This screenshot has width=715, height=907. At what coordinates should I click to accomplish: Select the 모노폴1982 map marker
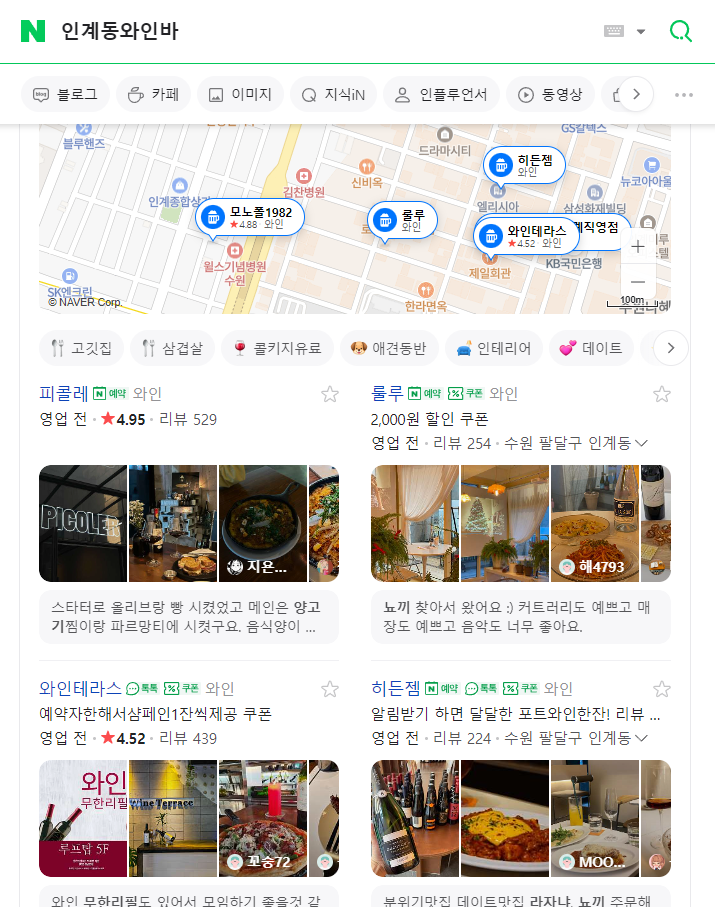point(250,217)
